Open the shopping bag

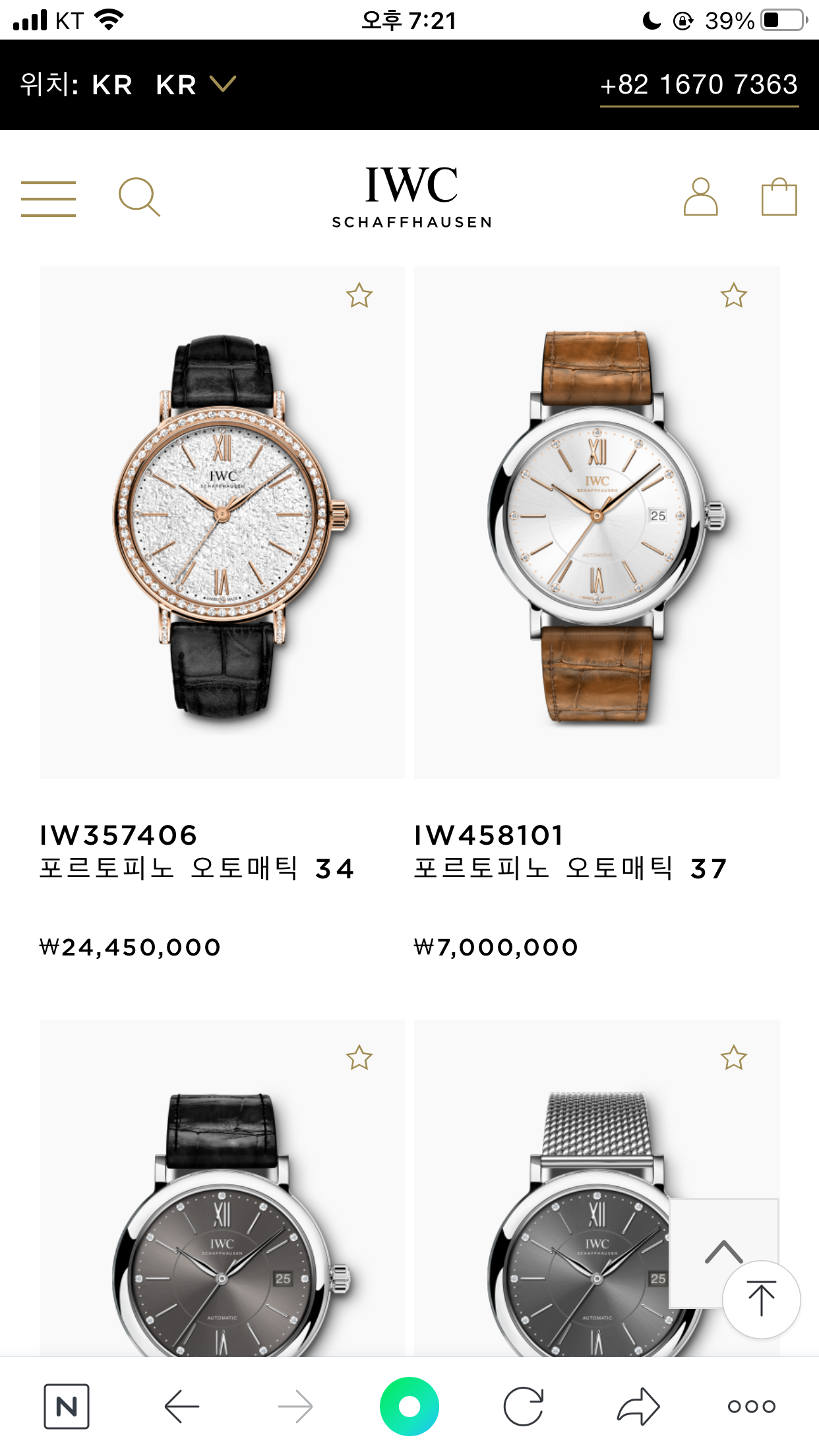[x=779, y=197]
